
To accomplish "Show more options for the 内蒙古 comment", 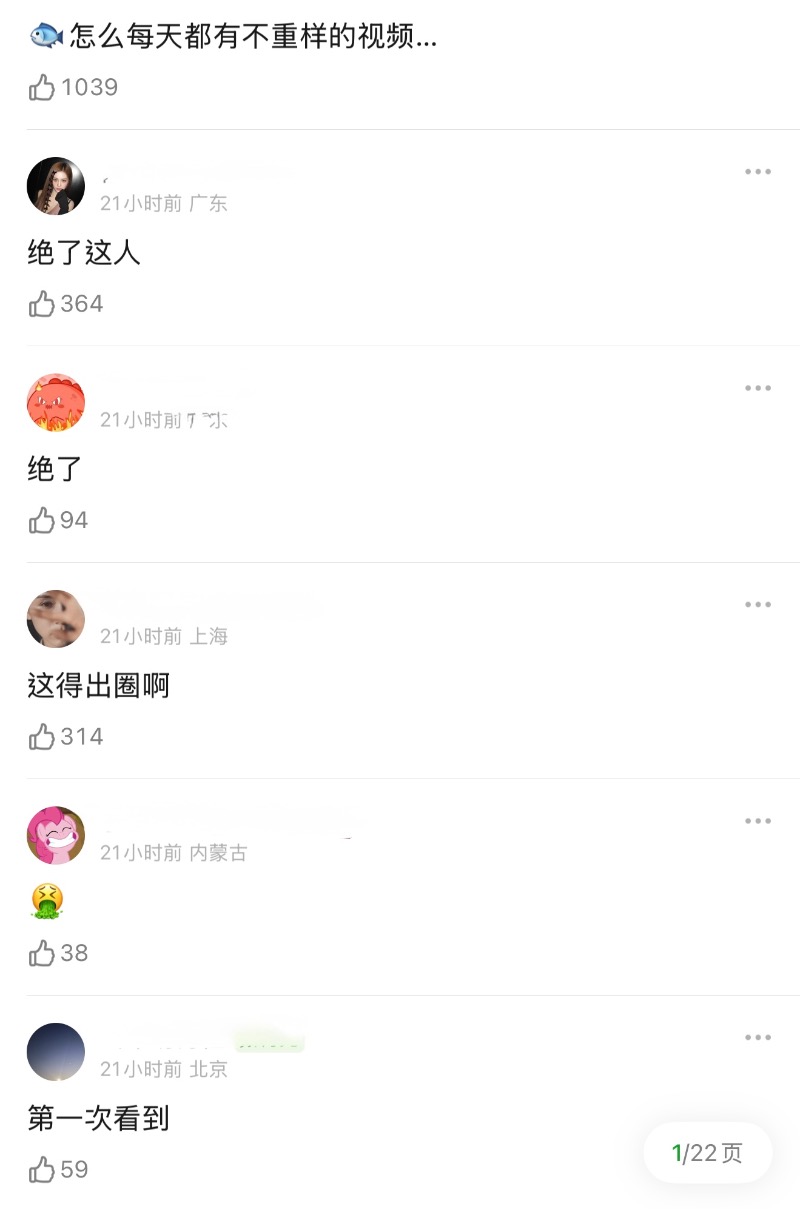I will click(x=758, y=821).
